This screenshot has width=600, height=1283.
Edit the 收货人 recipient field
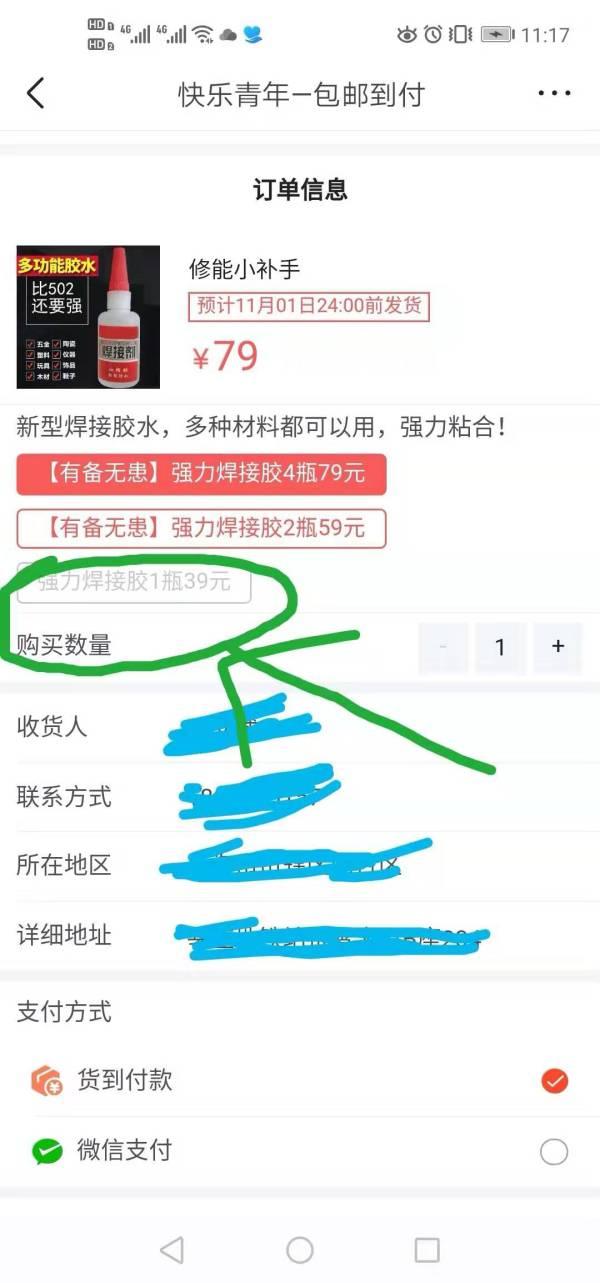pos(300,727)
